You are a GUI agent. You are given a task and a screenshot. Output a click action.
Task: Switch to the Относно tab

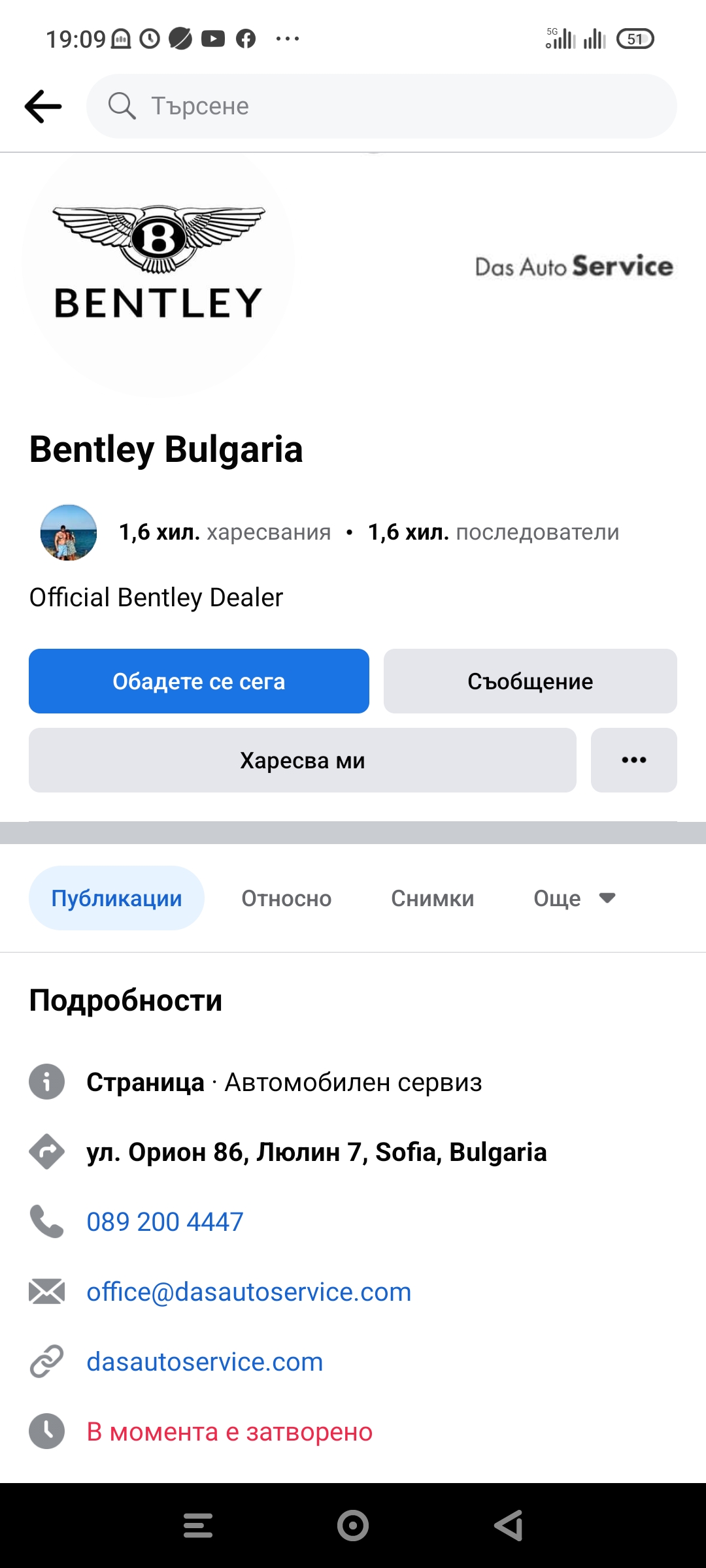286,898
